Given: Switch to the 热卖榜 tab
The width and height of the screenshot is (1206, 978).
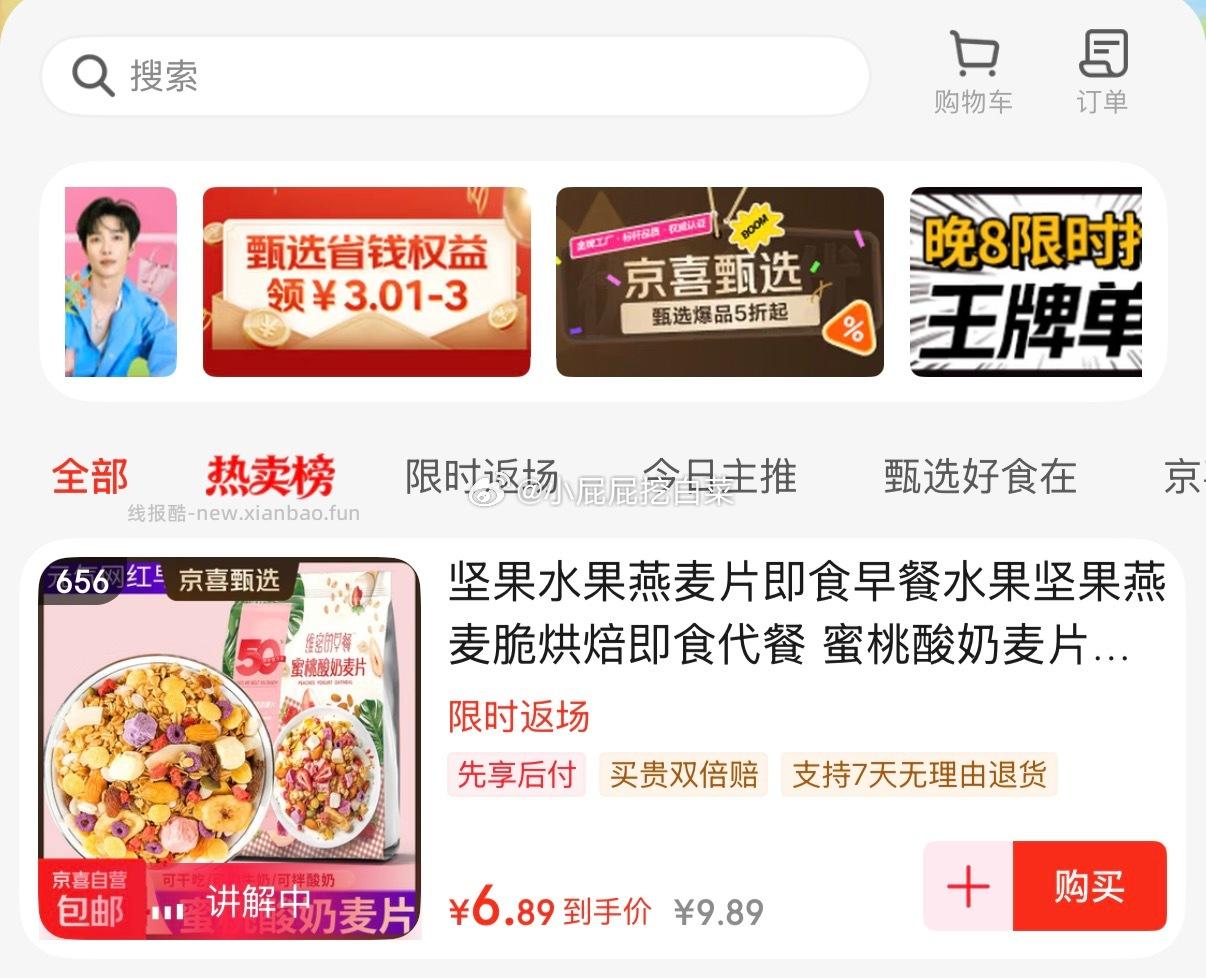Looking at the screenshot, I should (270, 477).
